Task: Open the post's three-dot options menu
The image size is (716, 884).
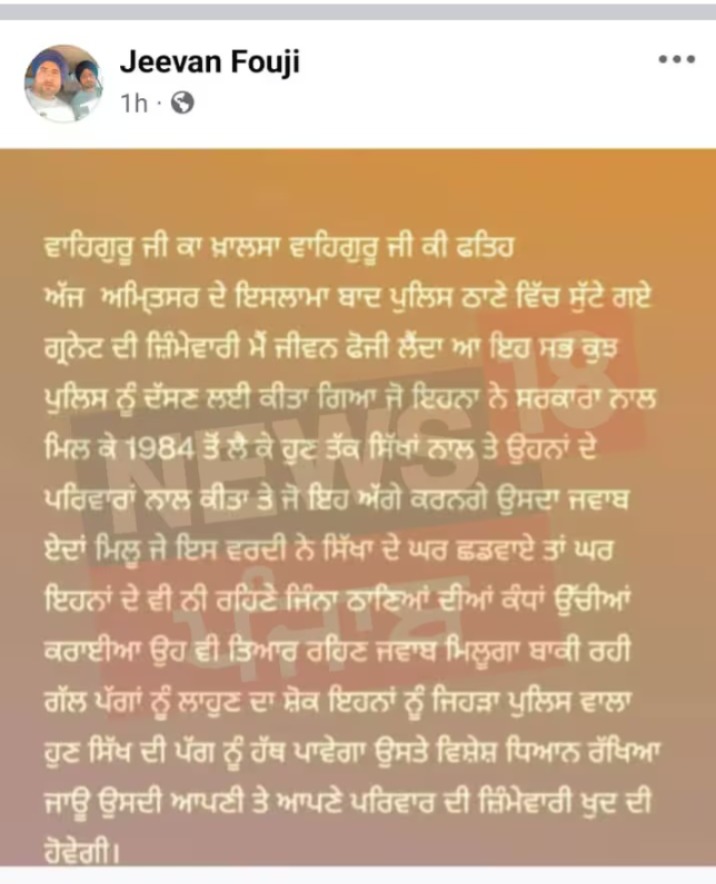Action: point(676,61)
